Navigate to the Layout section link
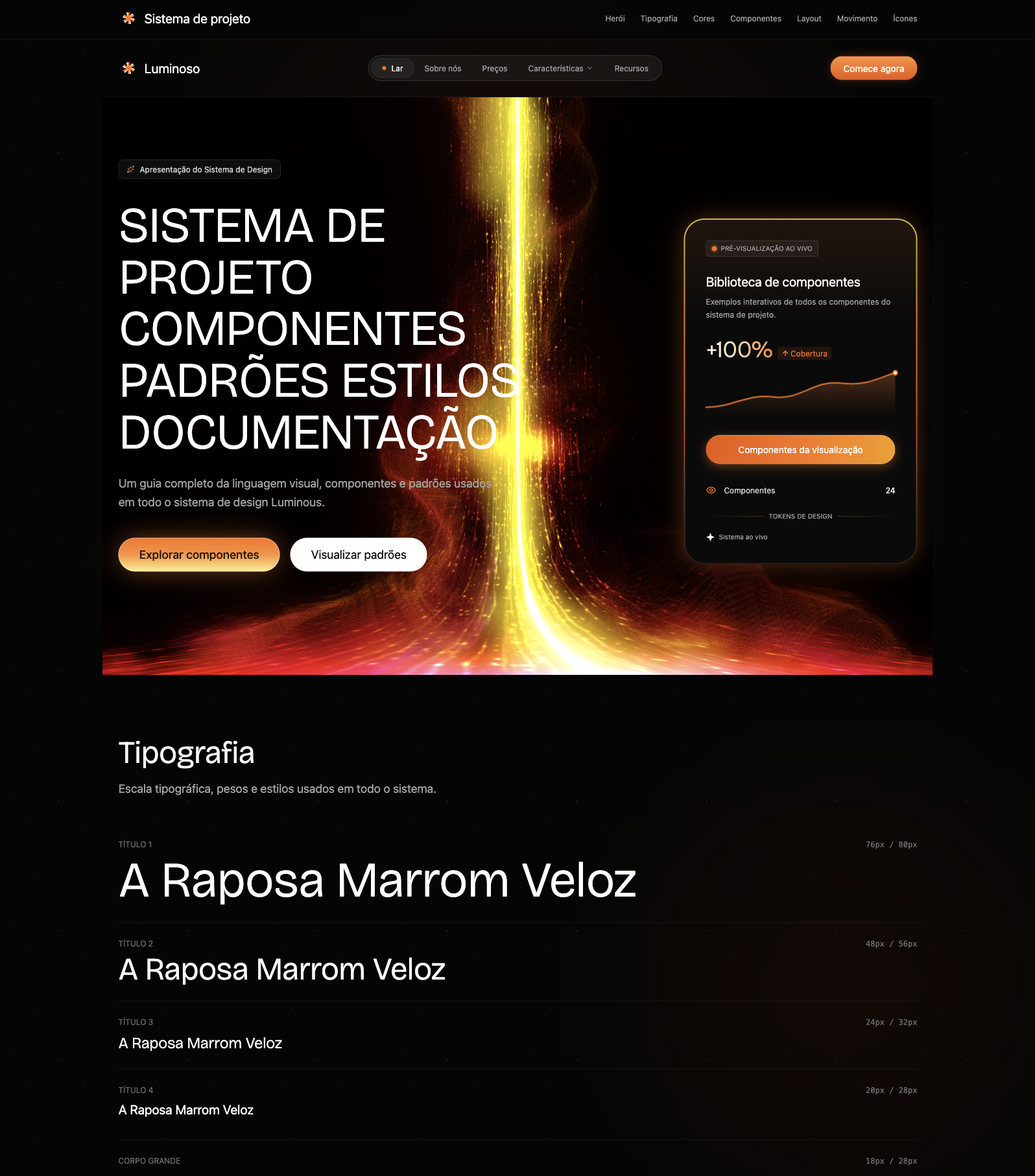Screen dimensions: 1035x1176 pyautogui.click(x=808, y=19)
